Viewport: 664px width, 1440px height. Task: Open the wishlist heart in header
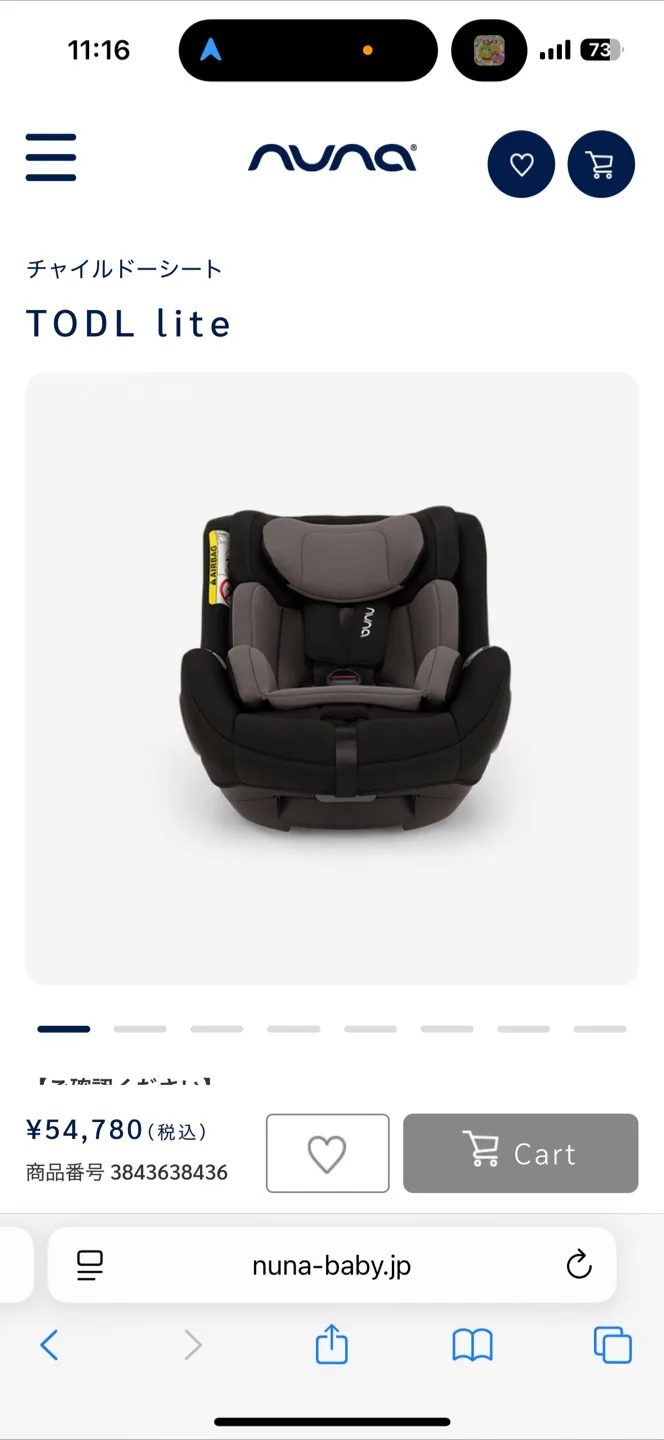pos(521,164)
